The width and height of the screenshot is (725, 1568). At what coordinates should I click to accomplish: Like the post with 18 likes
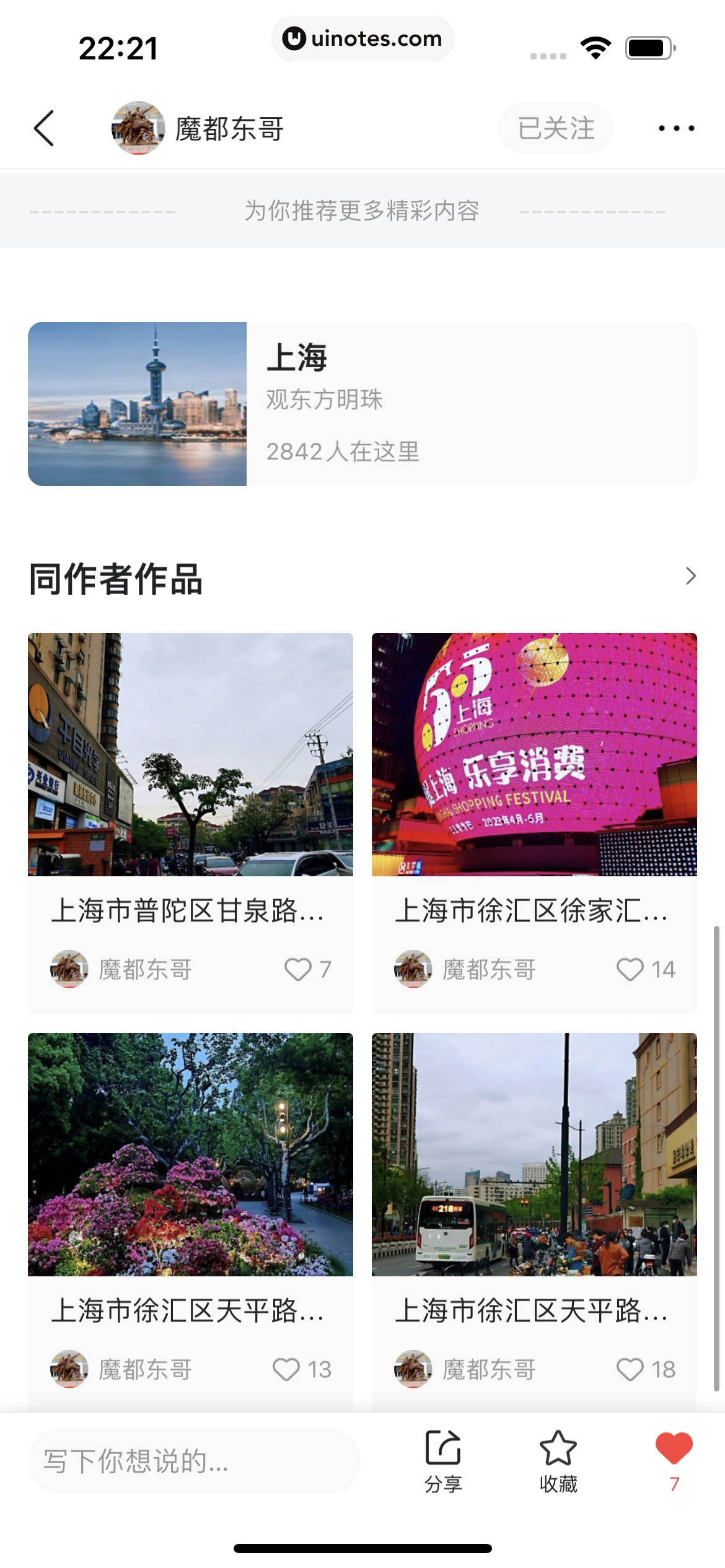click(x=630, y=1369)
